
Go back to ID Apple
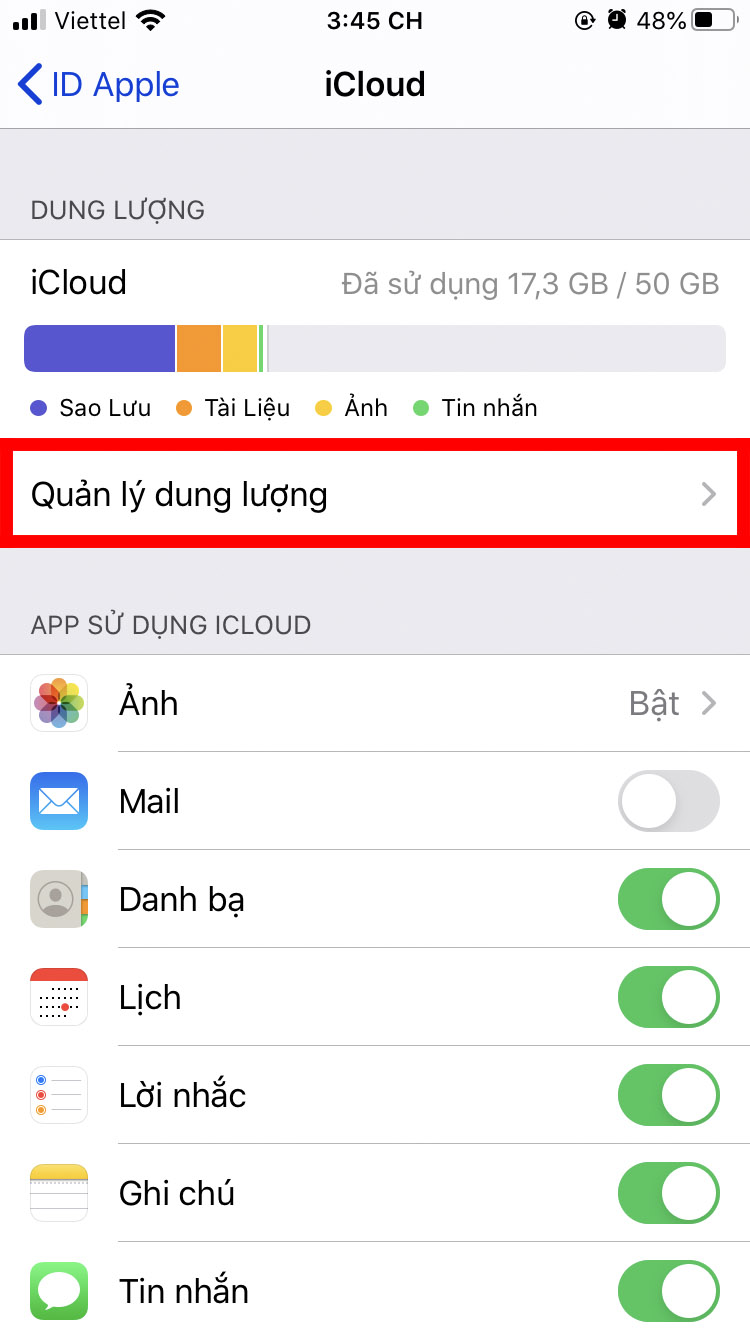98,85
